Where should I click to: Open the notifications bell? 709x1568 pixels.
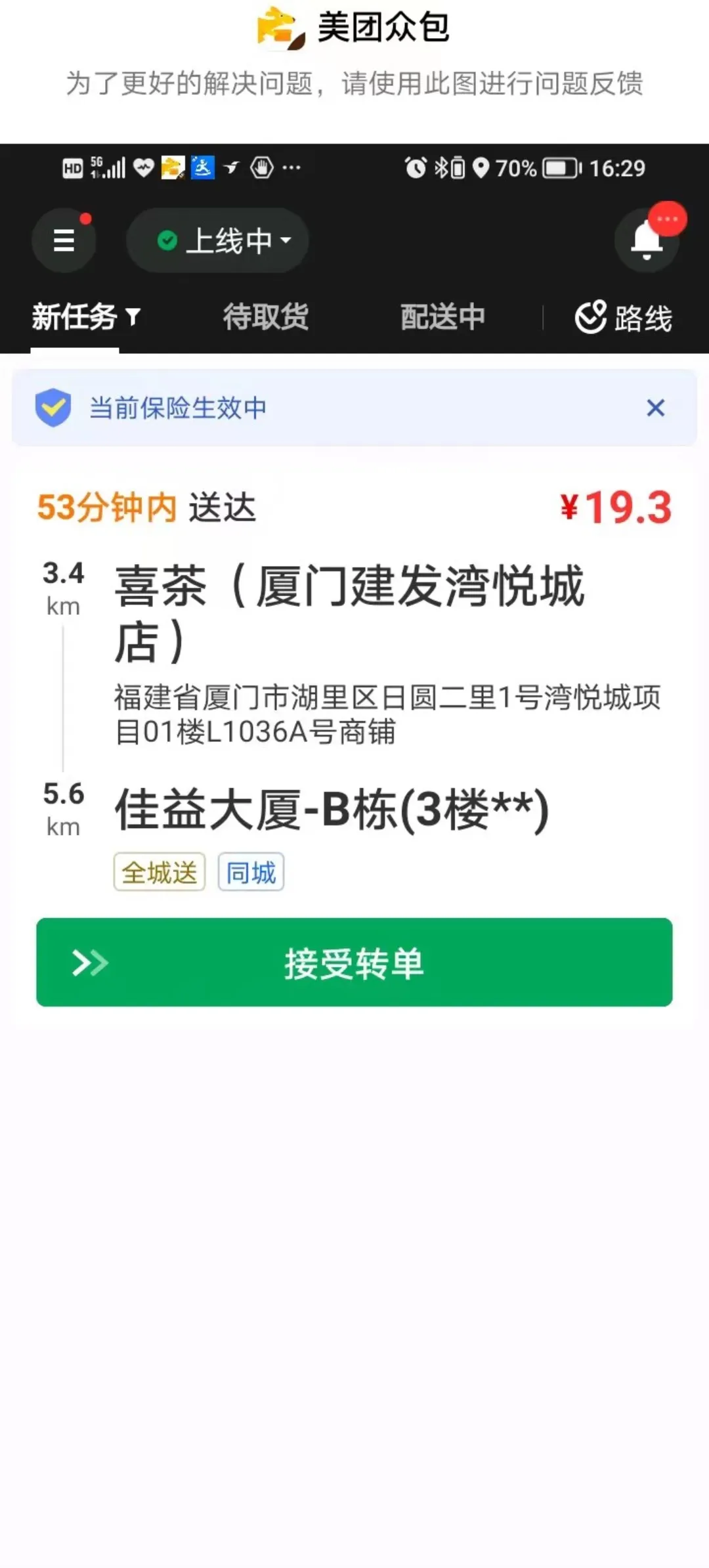click(x=646, y=240)
